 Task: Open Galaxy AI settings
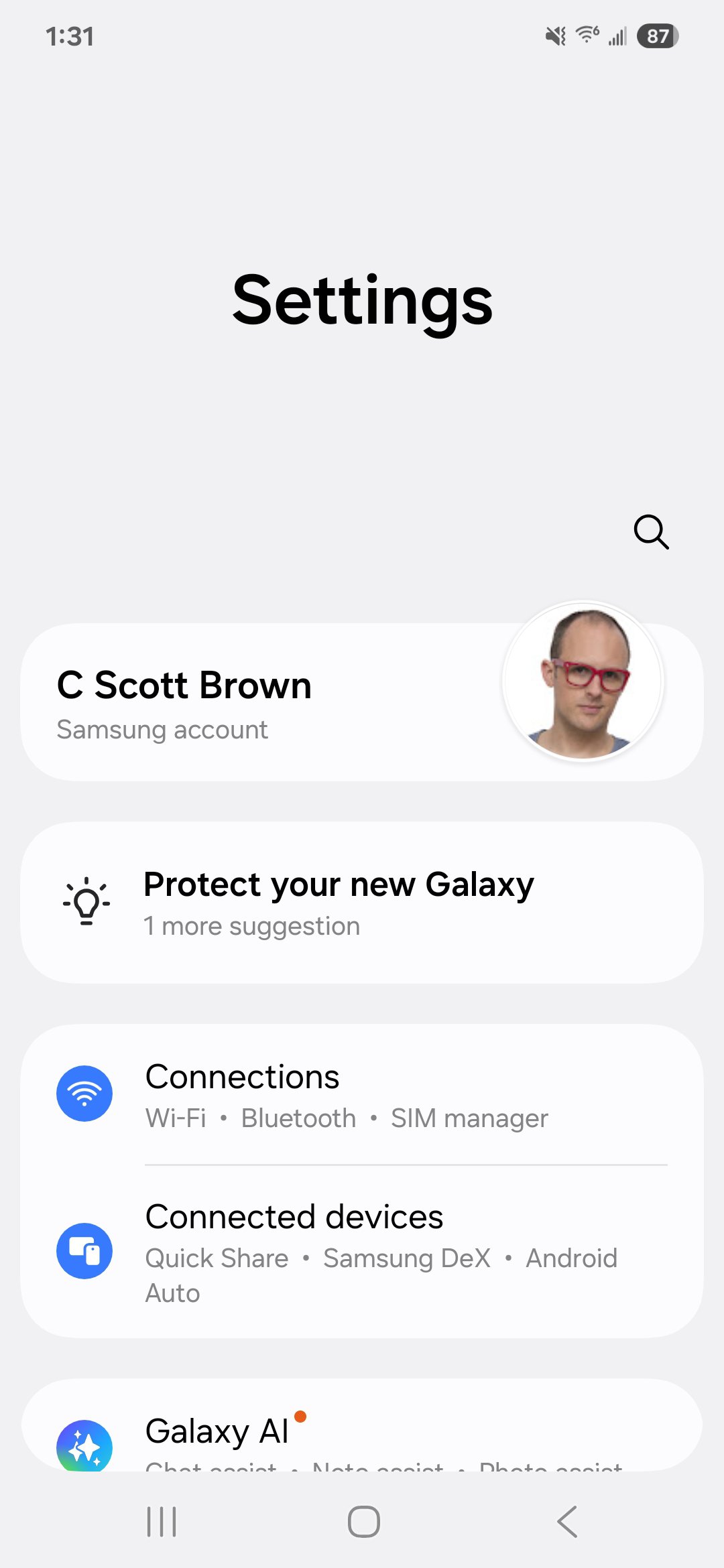(x=362, y=1425)
